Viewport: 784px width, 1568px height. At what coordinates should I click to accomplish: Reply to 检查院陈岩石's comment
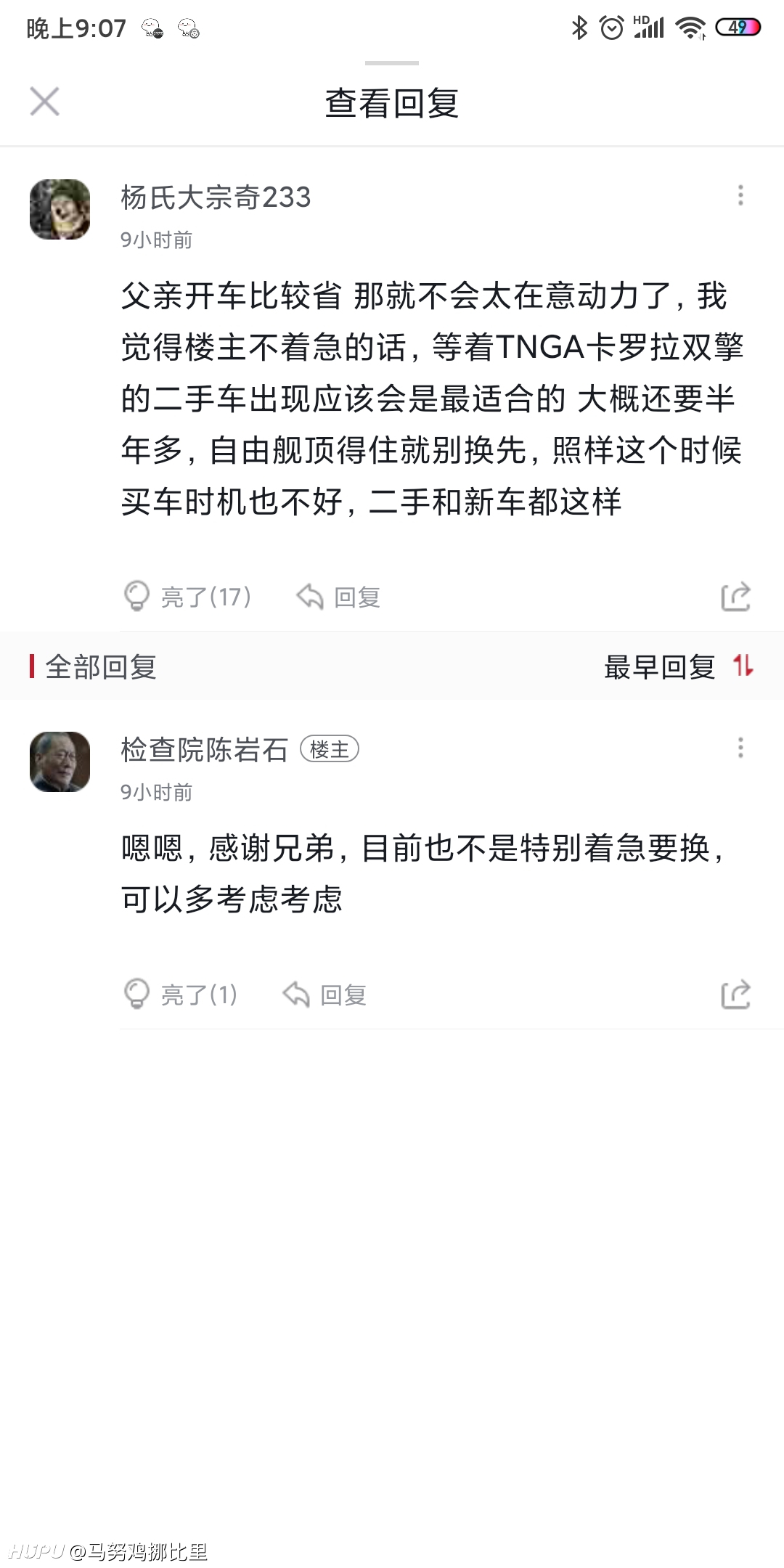(324, 994)
